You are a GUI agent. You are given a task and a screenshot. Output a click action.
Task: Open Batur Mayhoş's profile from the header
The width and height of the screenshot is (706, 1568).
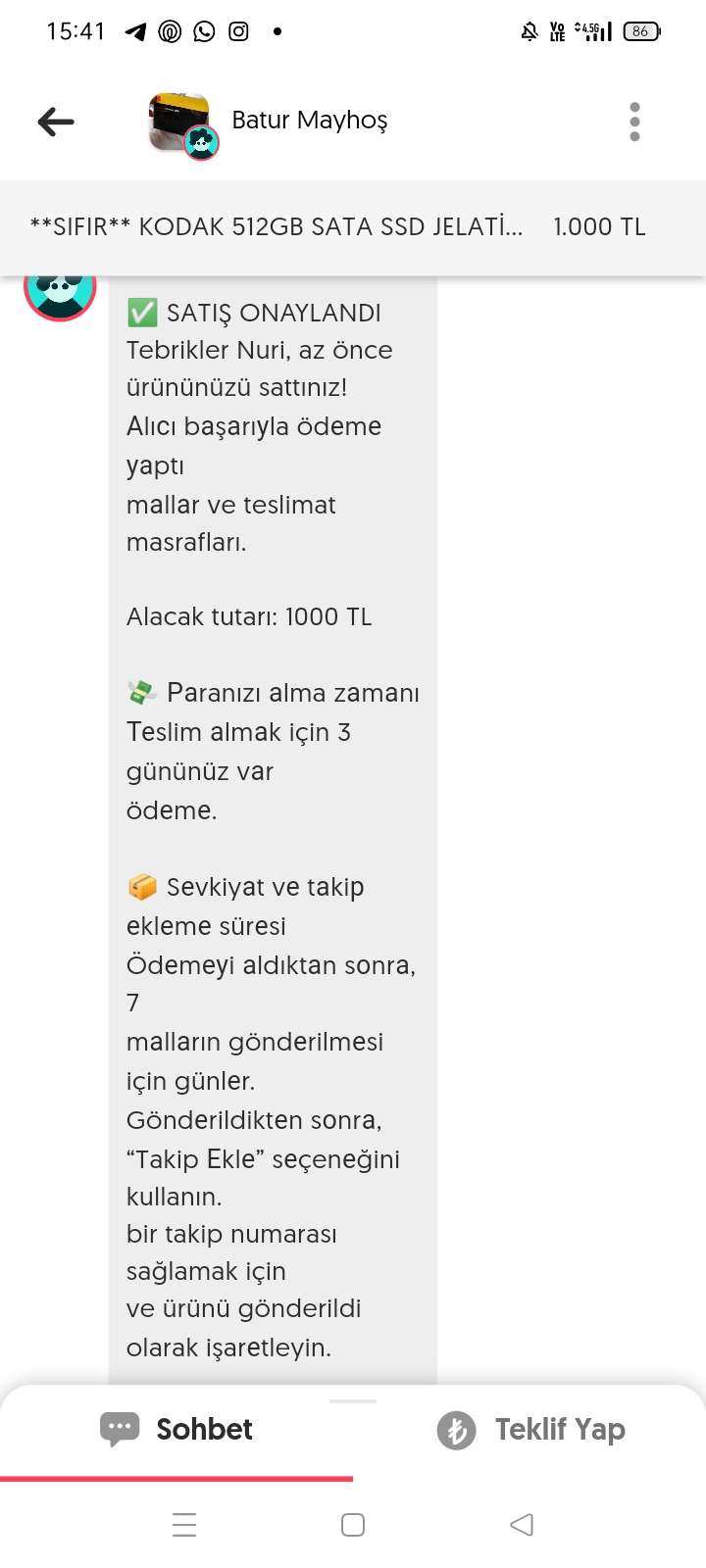pyautogui.click(x=309, y=121)
